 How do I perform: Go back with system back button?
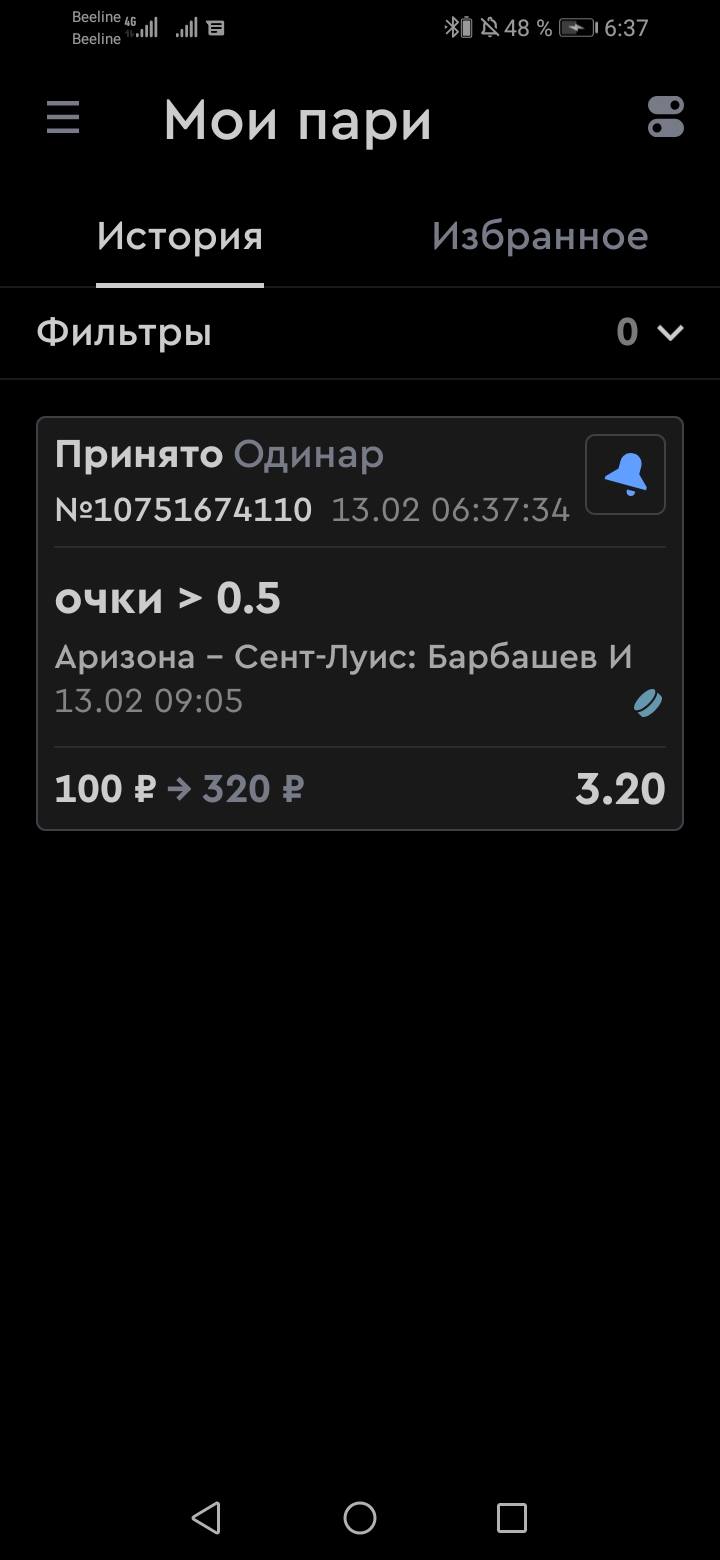pyautogui.click(x=206, y=1518)
